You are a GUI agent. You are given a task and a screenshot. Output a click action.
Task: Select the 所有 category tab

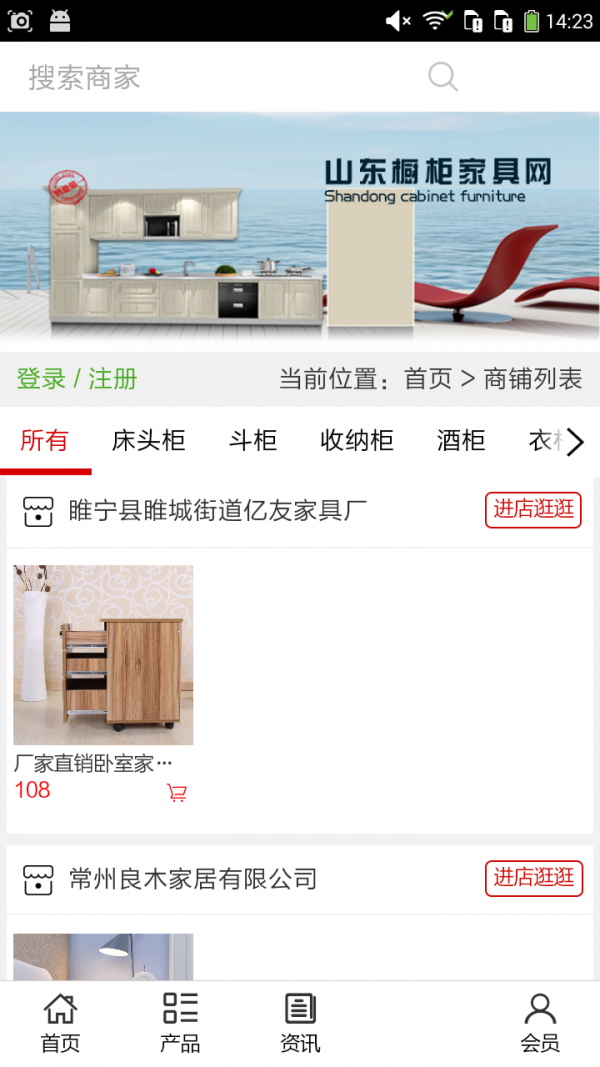tap(45, 441)
